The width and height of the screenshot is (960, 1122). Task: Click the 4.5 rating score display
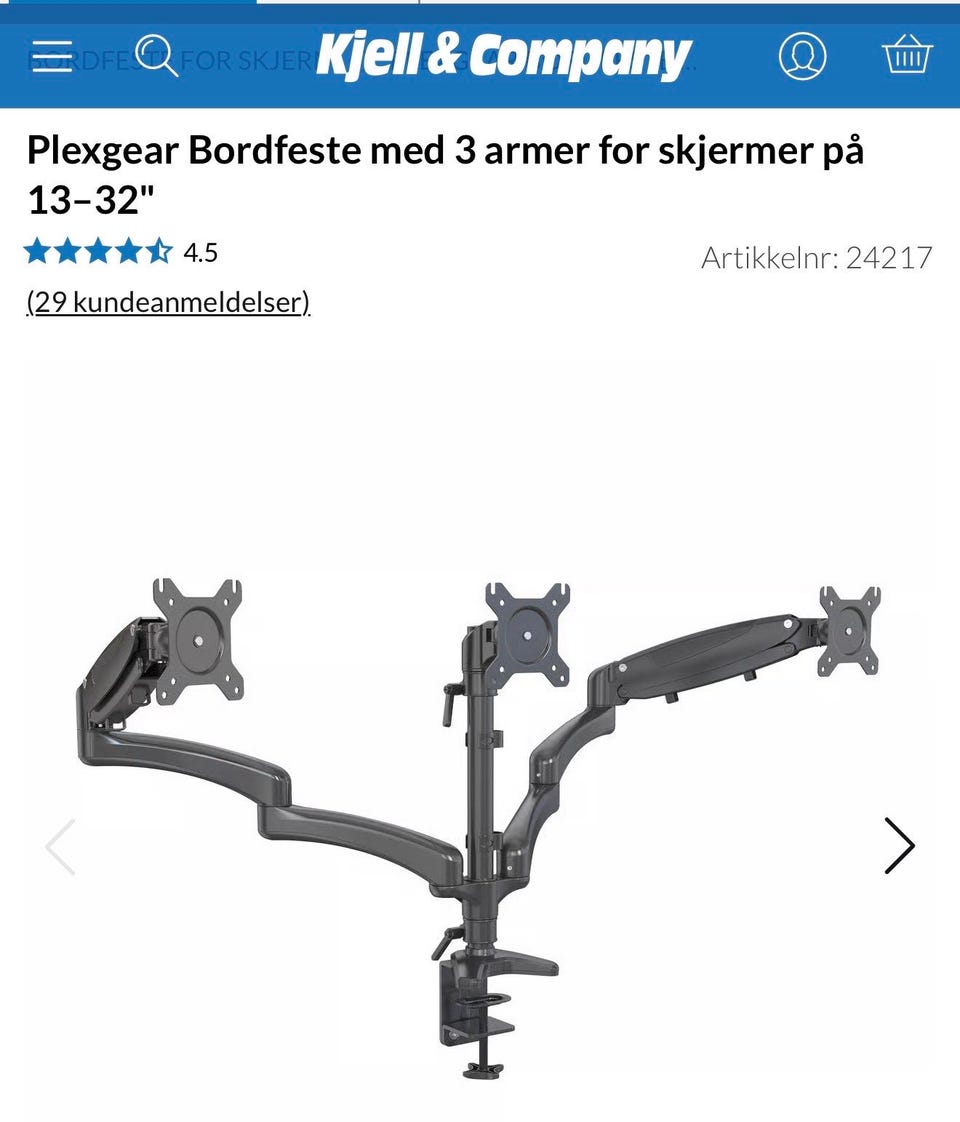pyautogui.click(x=198, y=251)
